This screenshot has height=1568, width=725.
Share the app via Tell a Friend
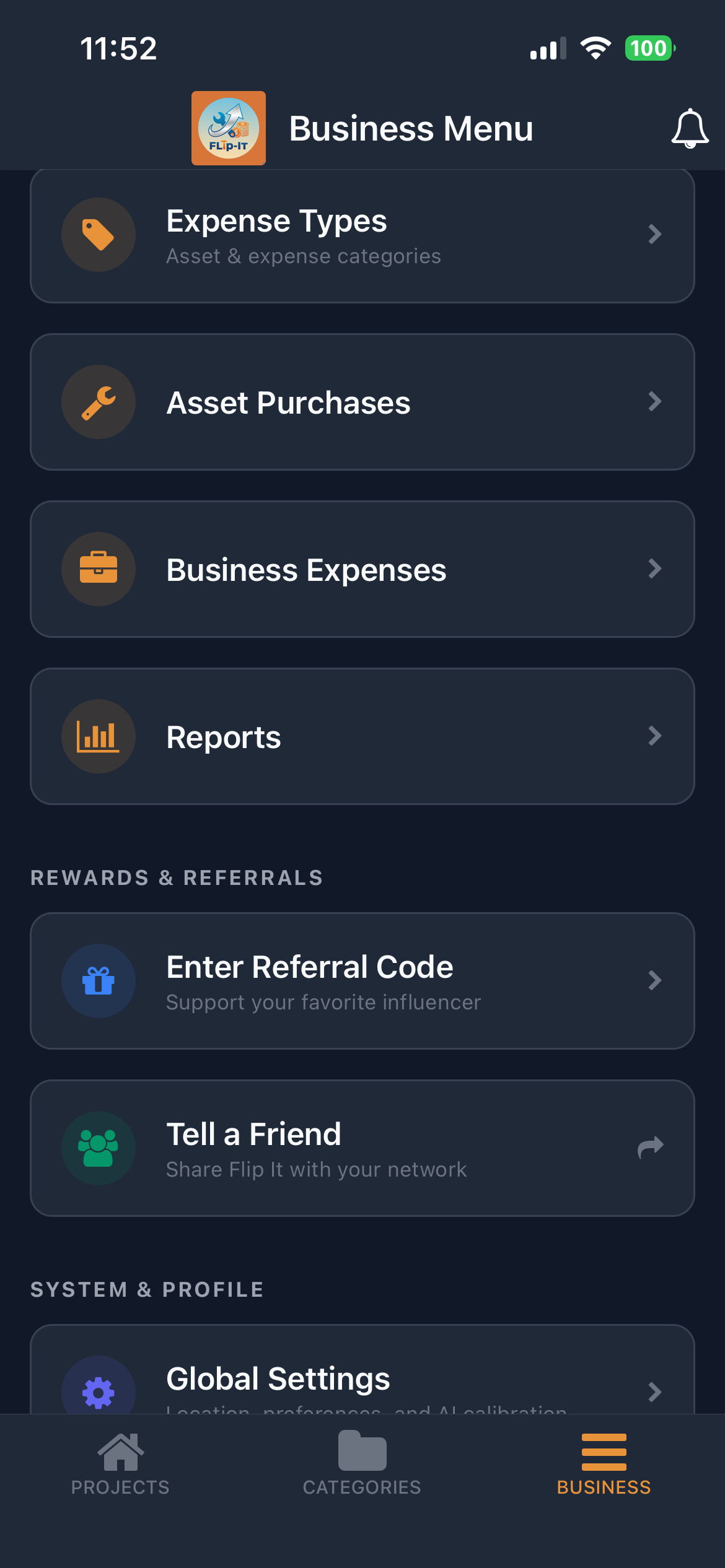(362, 1148)
